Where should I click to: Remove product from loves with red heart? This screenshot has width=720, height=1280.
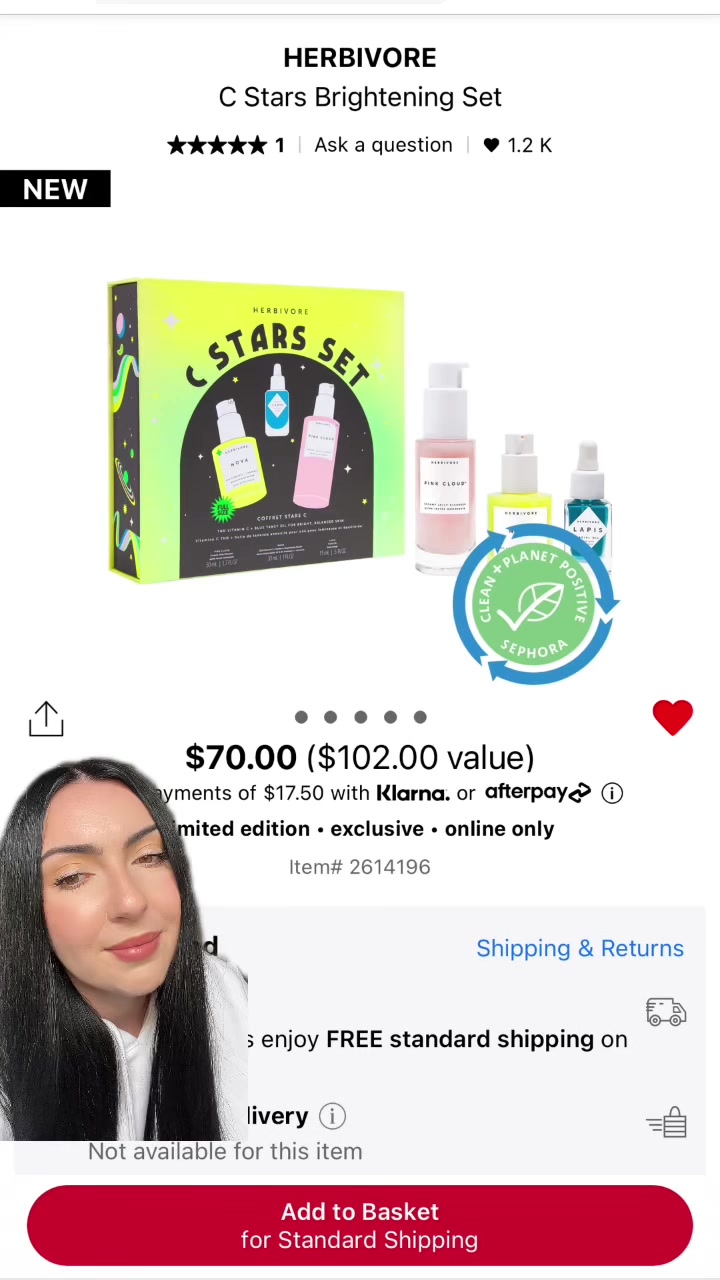click(x=672, y=717)
